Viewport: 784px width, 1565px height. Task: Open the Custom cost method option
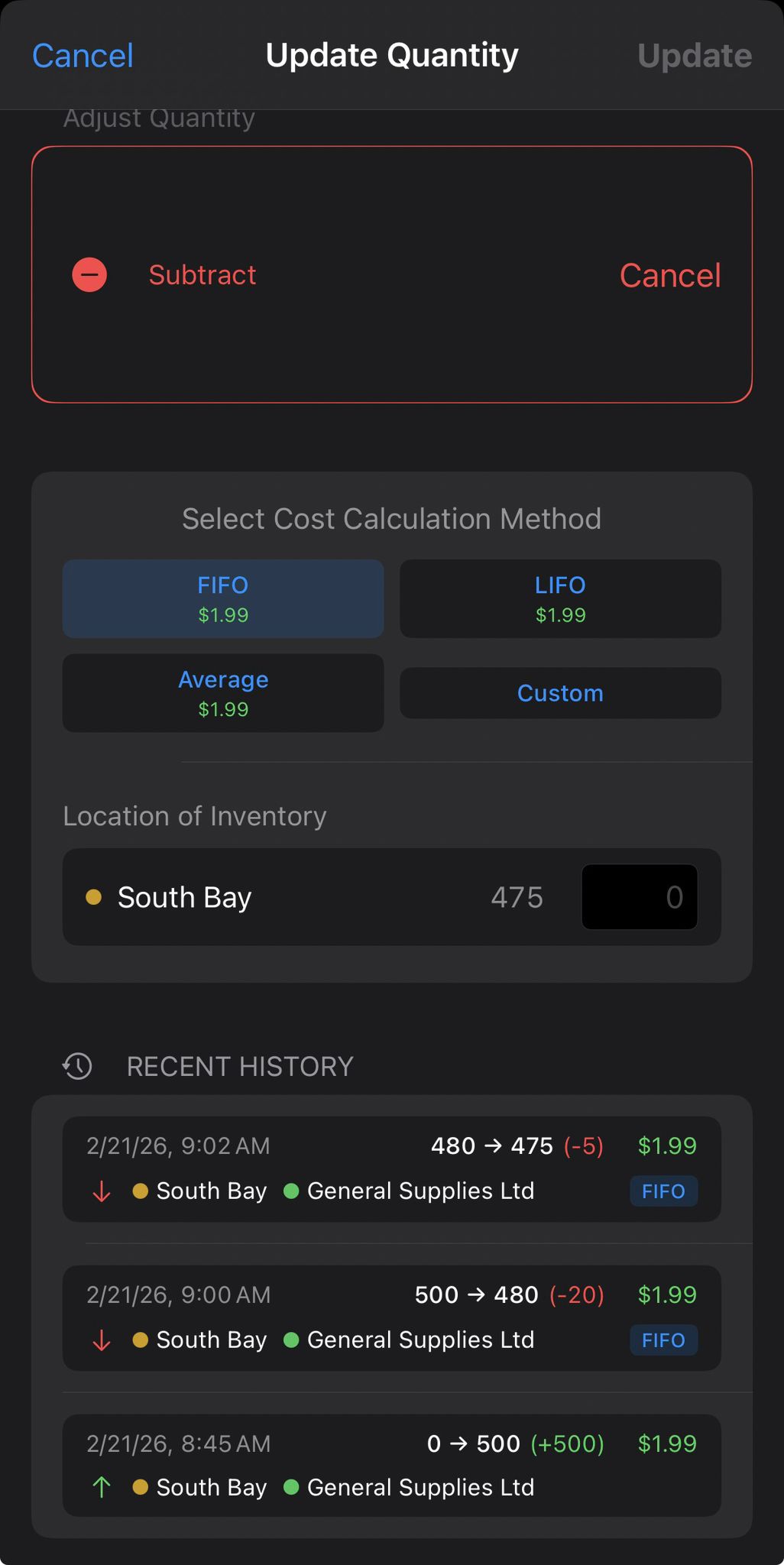click(x=560, y=692)
